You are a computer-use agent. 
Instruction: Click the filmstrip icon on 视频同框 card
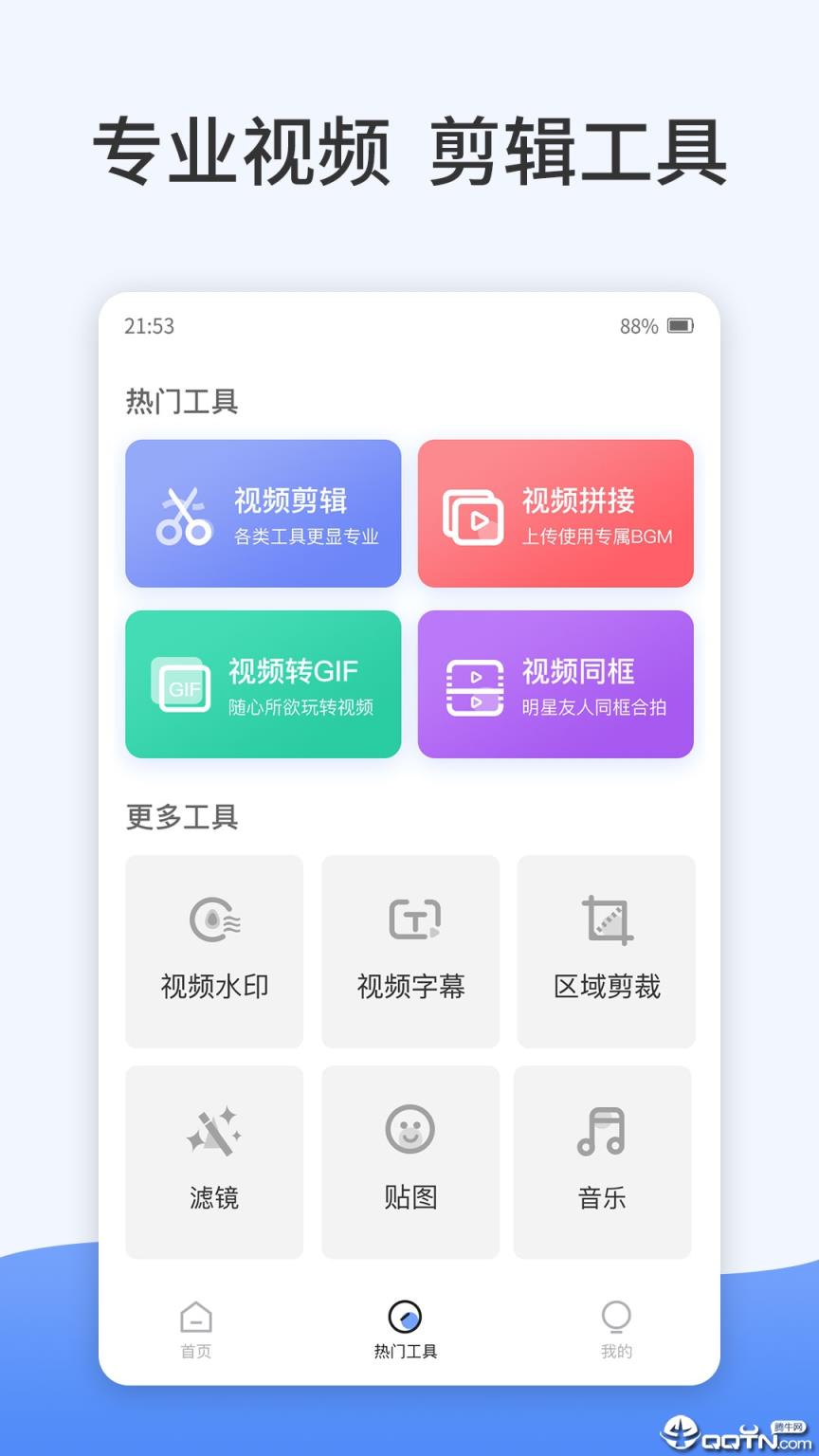477,685
